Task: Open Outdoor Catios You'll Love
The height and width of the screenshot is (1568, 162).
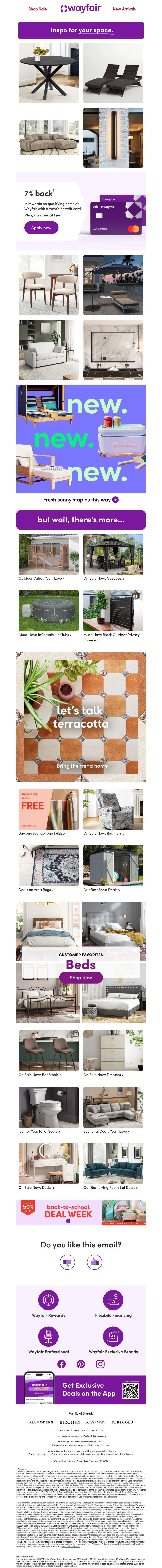Action: [x=41, y=578]
